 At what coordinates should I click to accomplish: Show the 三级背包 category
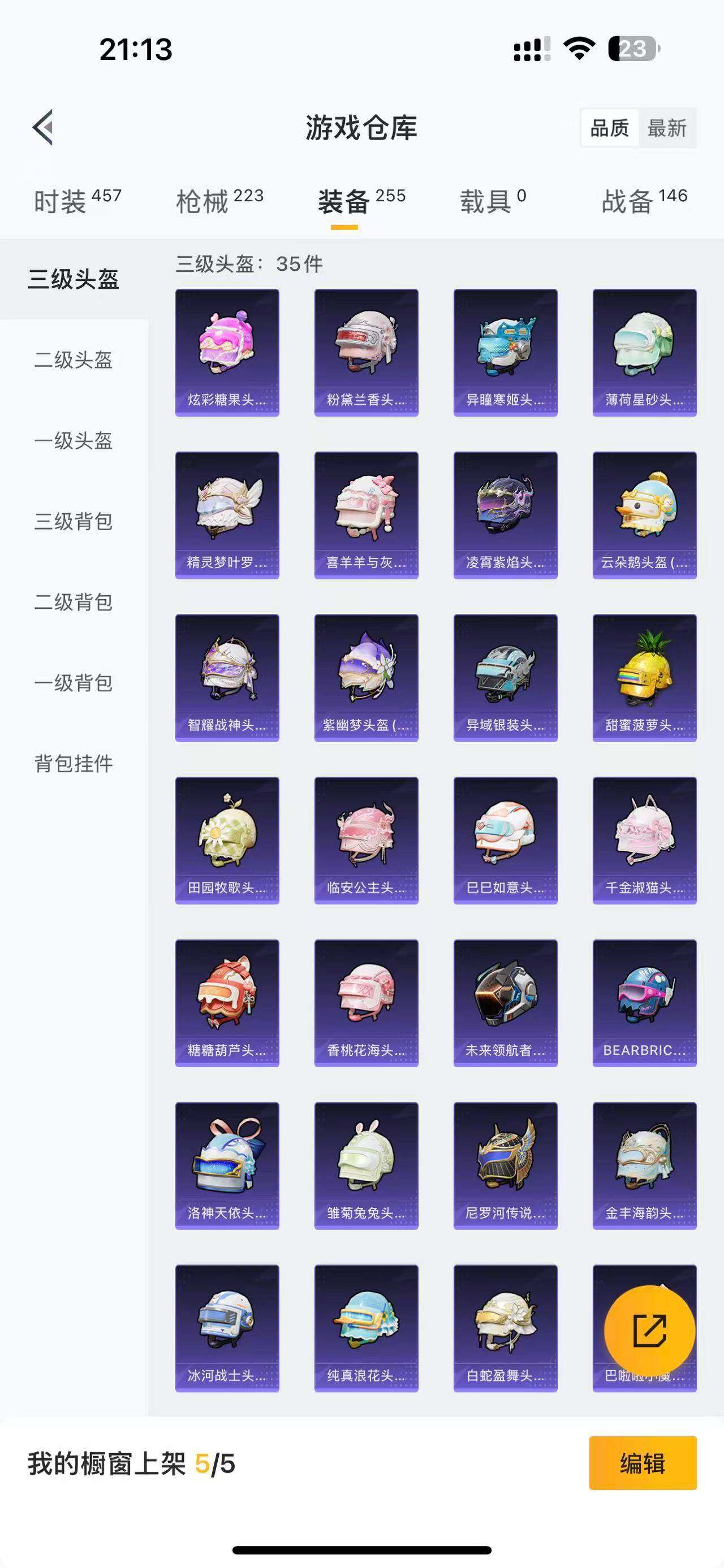tap(74, 522)
